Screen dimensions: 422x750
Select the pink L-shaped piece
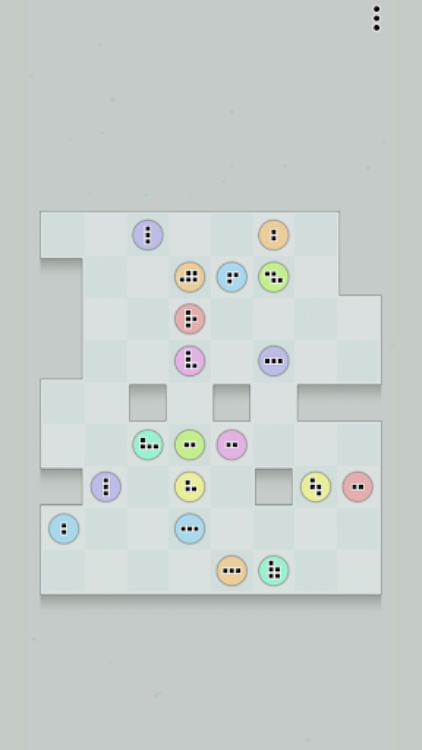click(190, 361)
